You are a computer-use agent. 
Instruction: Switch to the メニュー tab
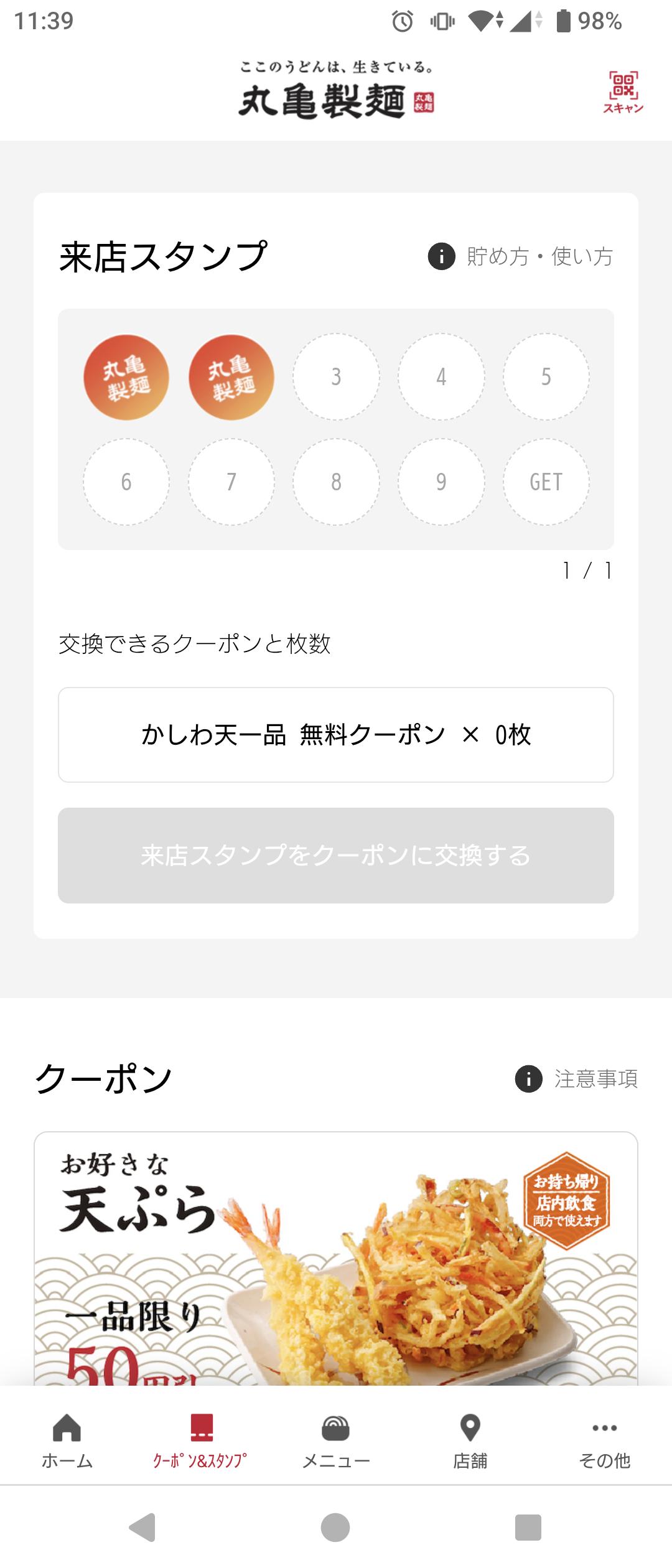point(336,1442)
